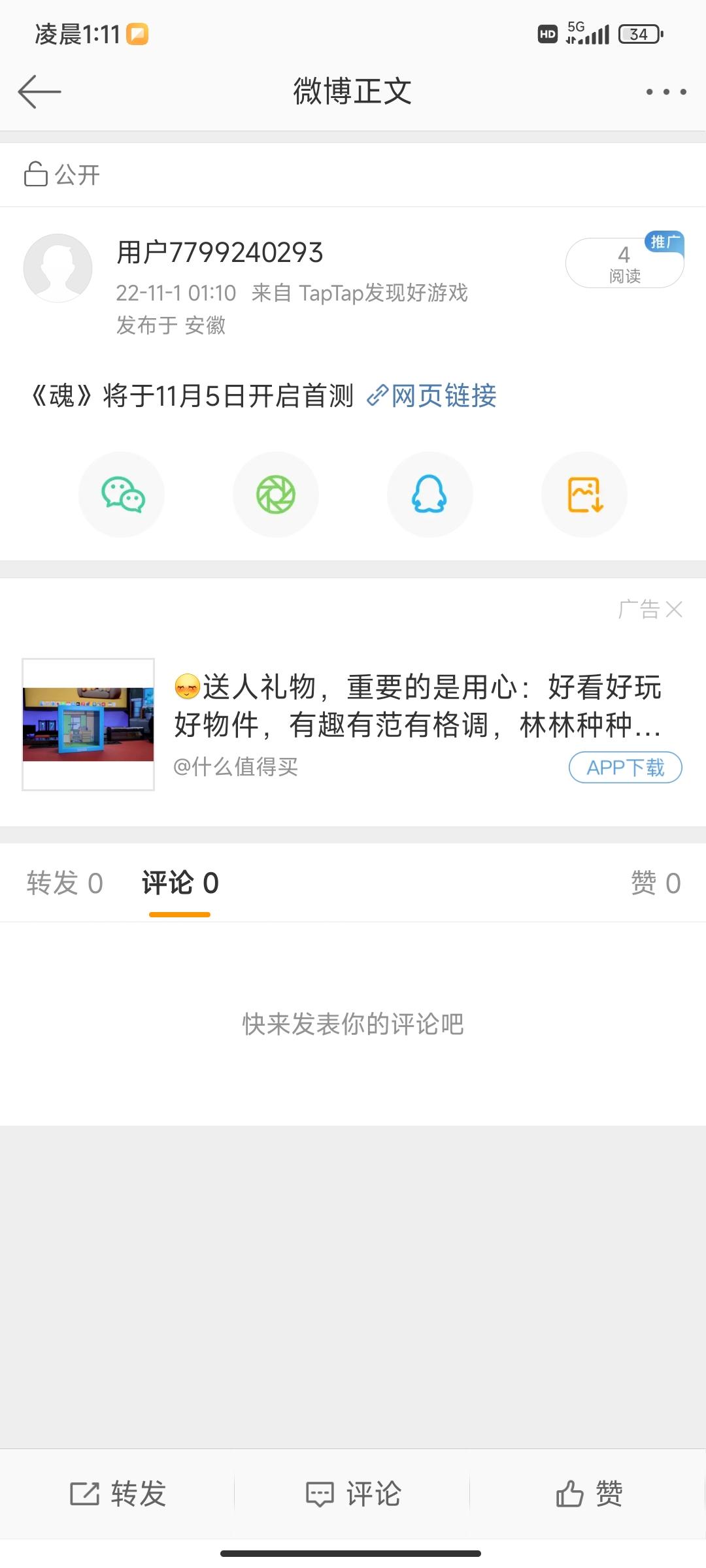706x1568 pixels.
Task: Share the post to QQ
Action: coord(429,495)
